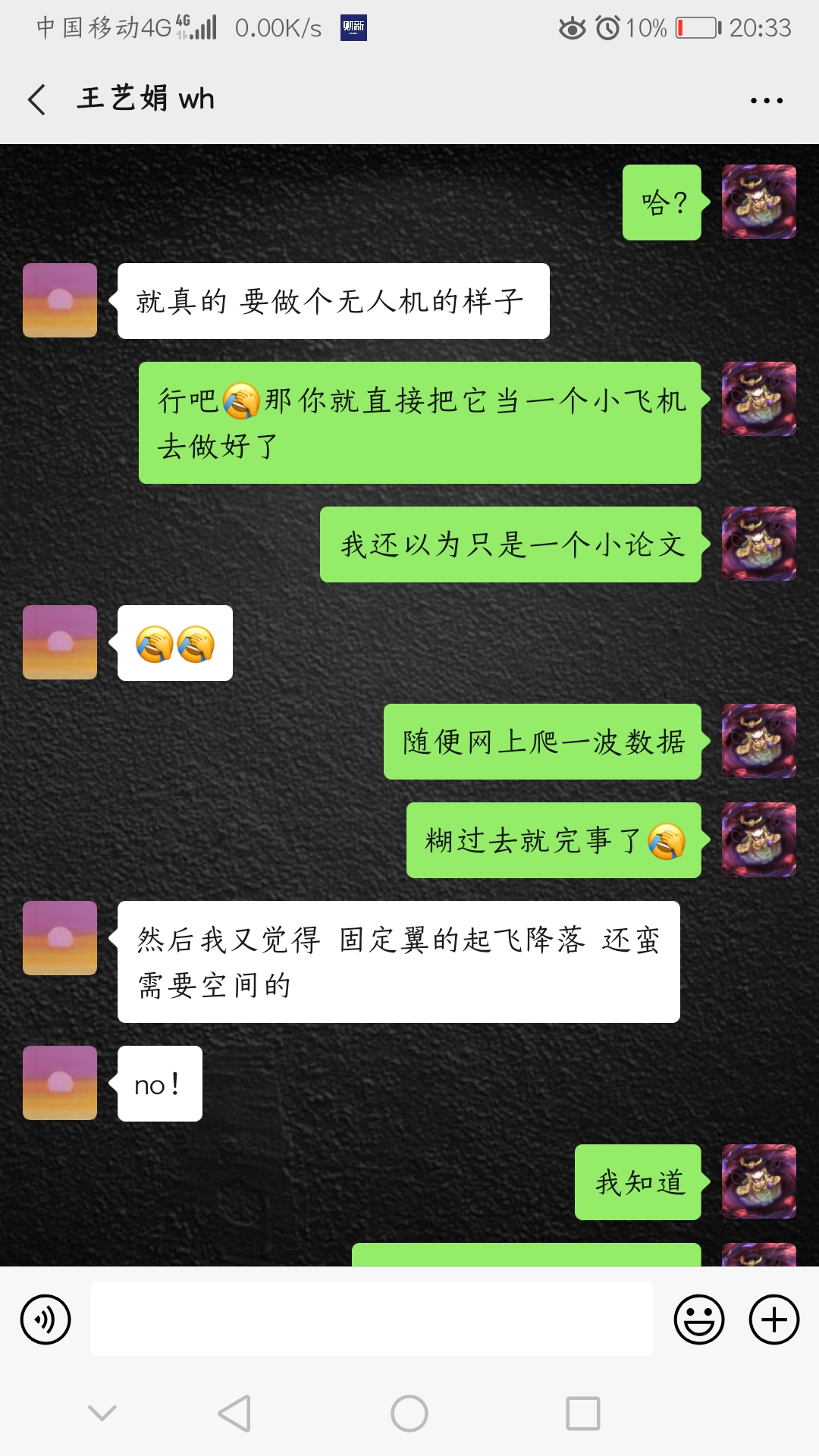Open the contact's avatar beside the "no!" message
Viewport: 819px width, 1456px height.
coord(60,1083)
